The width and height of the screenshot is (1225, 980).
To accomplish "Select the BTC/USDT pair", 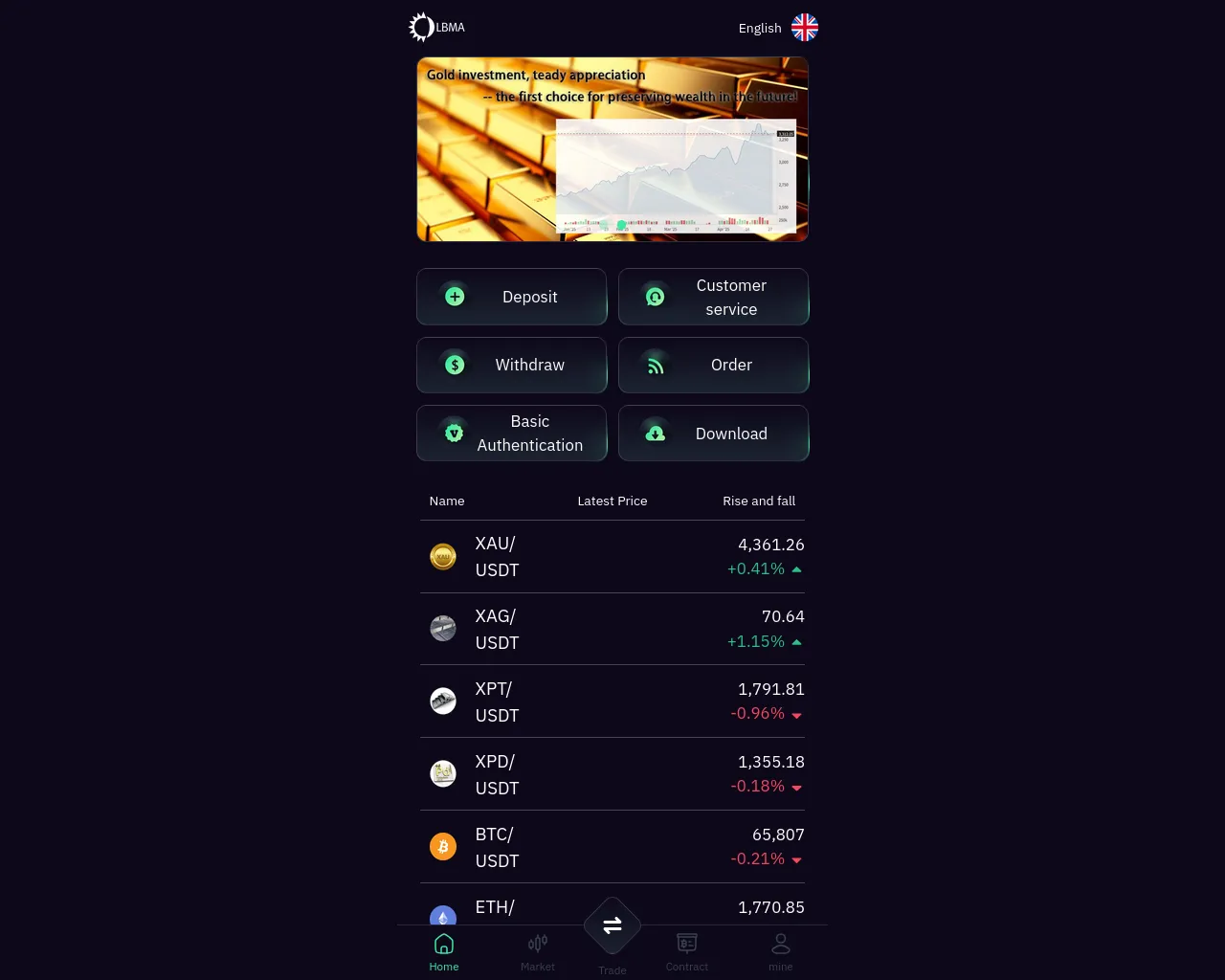I will point(612,847).
